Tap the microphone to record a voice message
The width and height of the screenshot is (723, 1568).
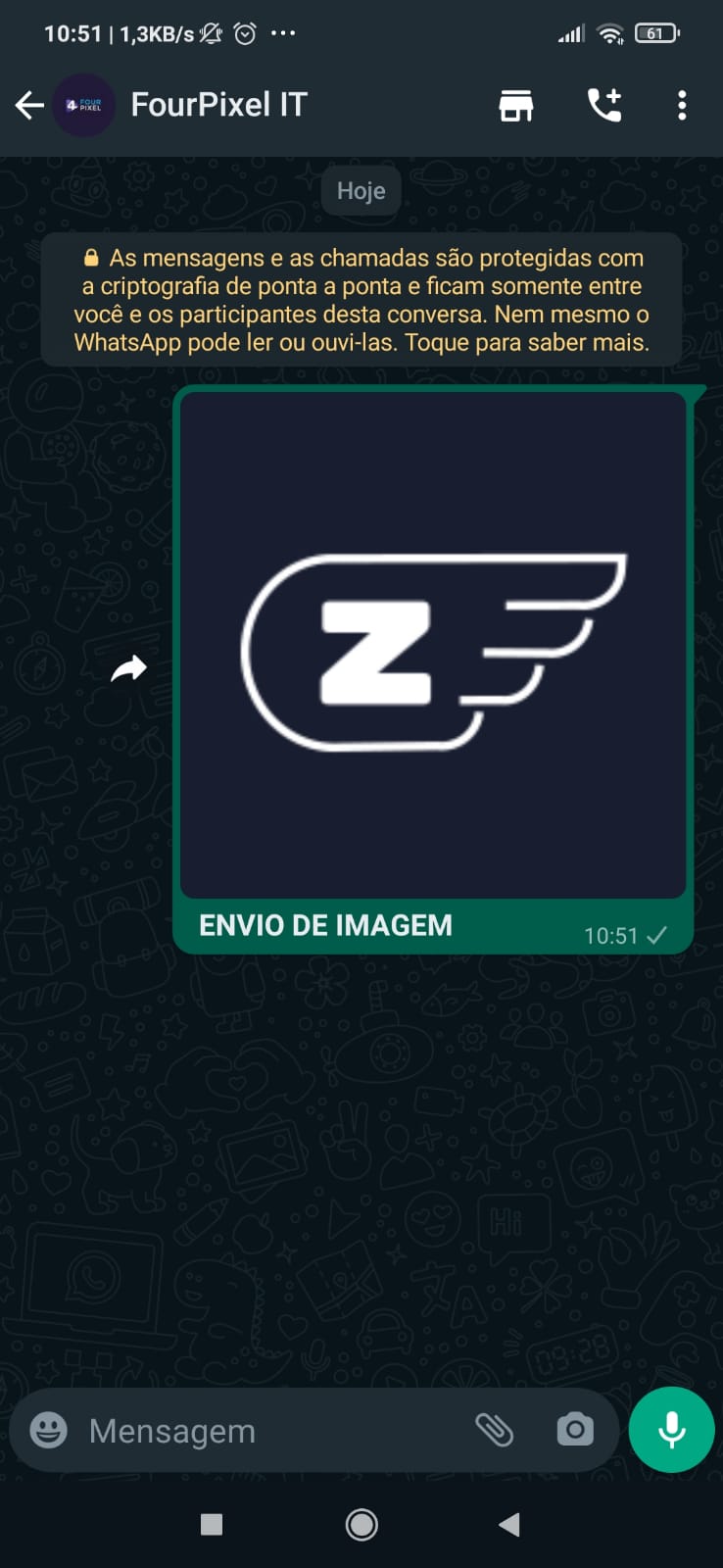(670, 1430)
